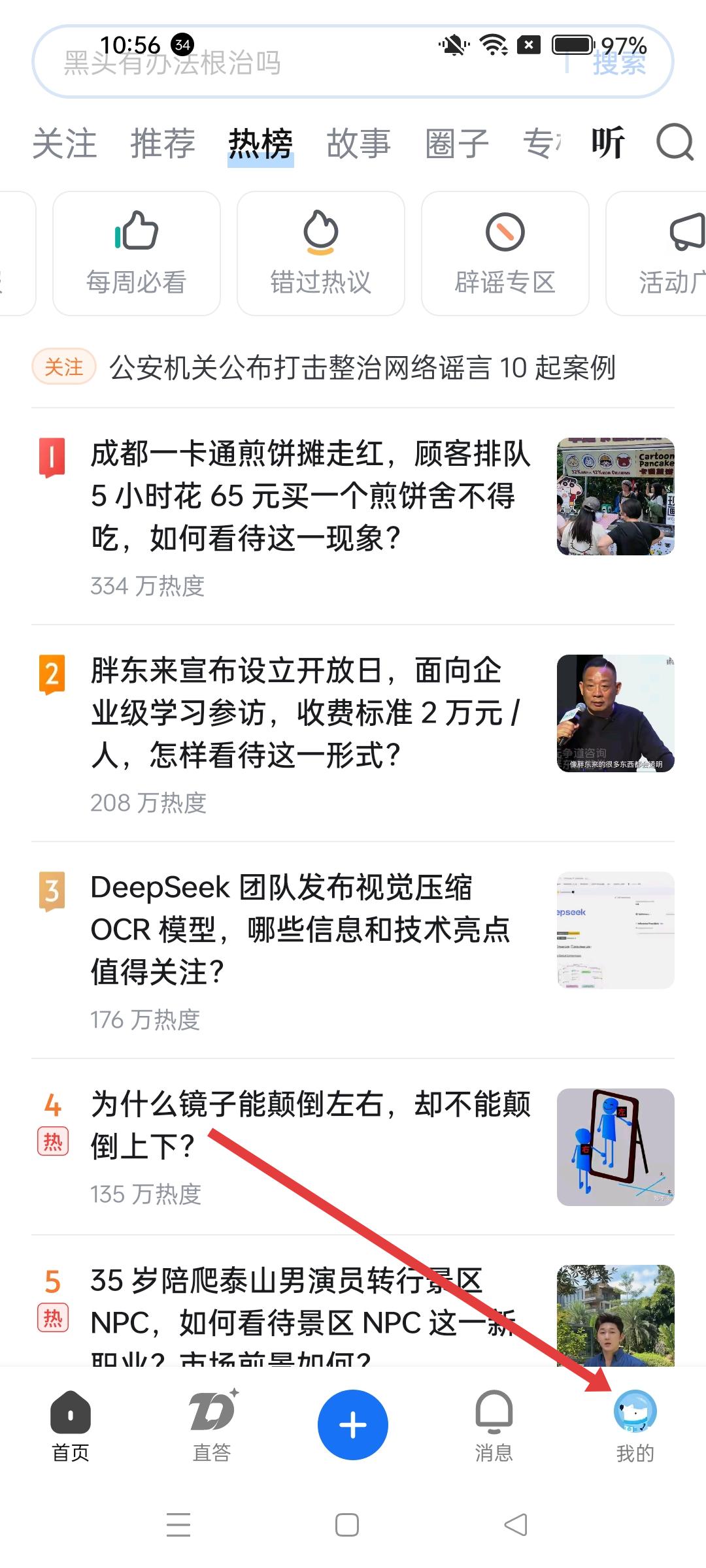Open the search box at top
Image resolution: width=706 pixels, height=1568 pixels.
(x=294, y=63)
